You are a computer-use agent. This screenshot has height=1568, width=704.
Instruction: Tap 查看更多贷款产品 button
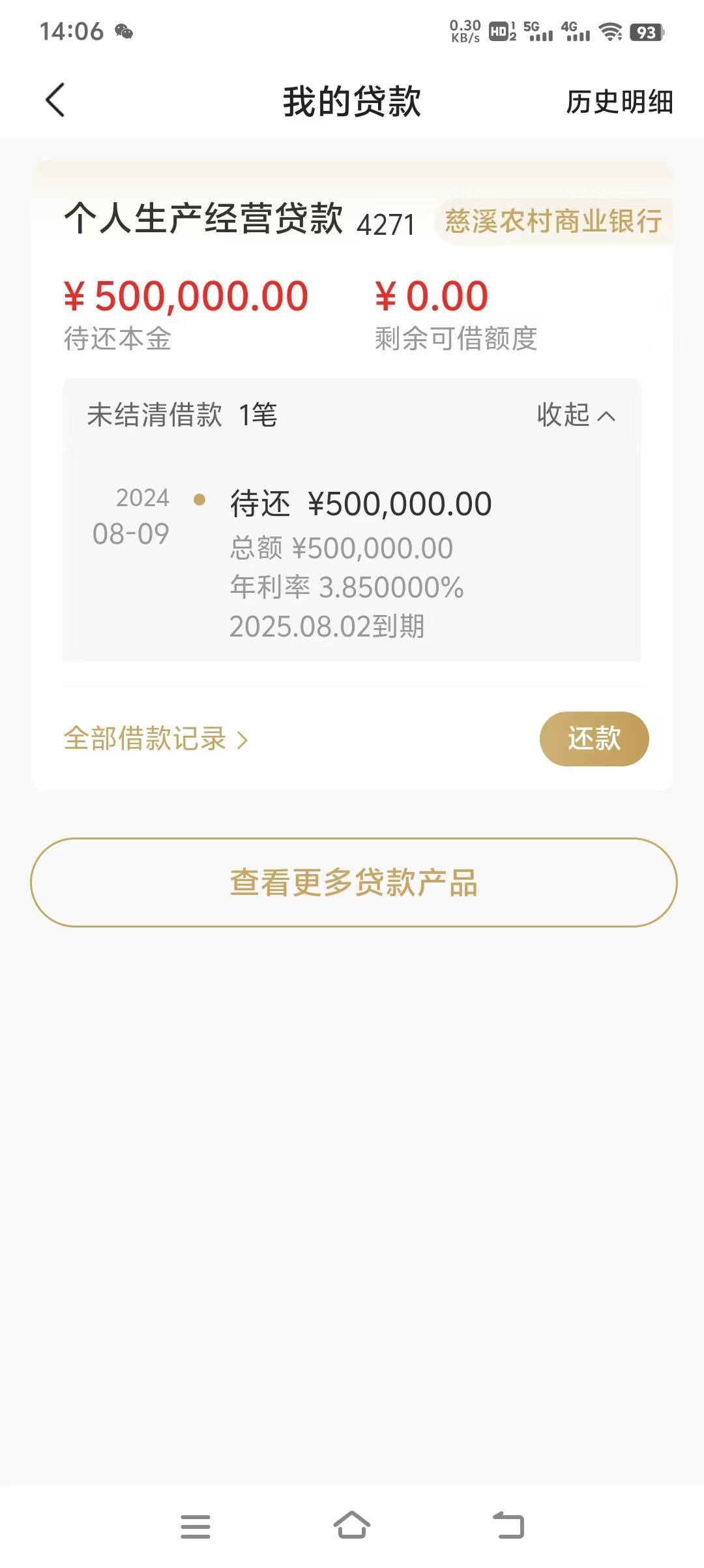(x=353, y=882)
